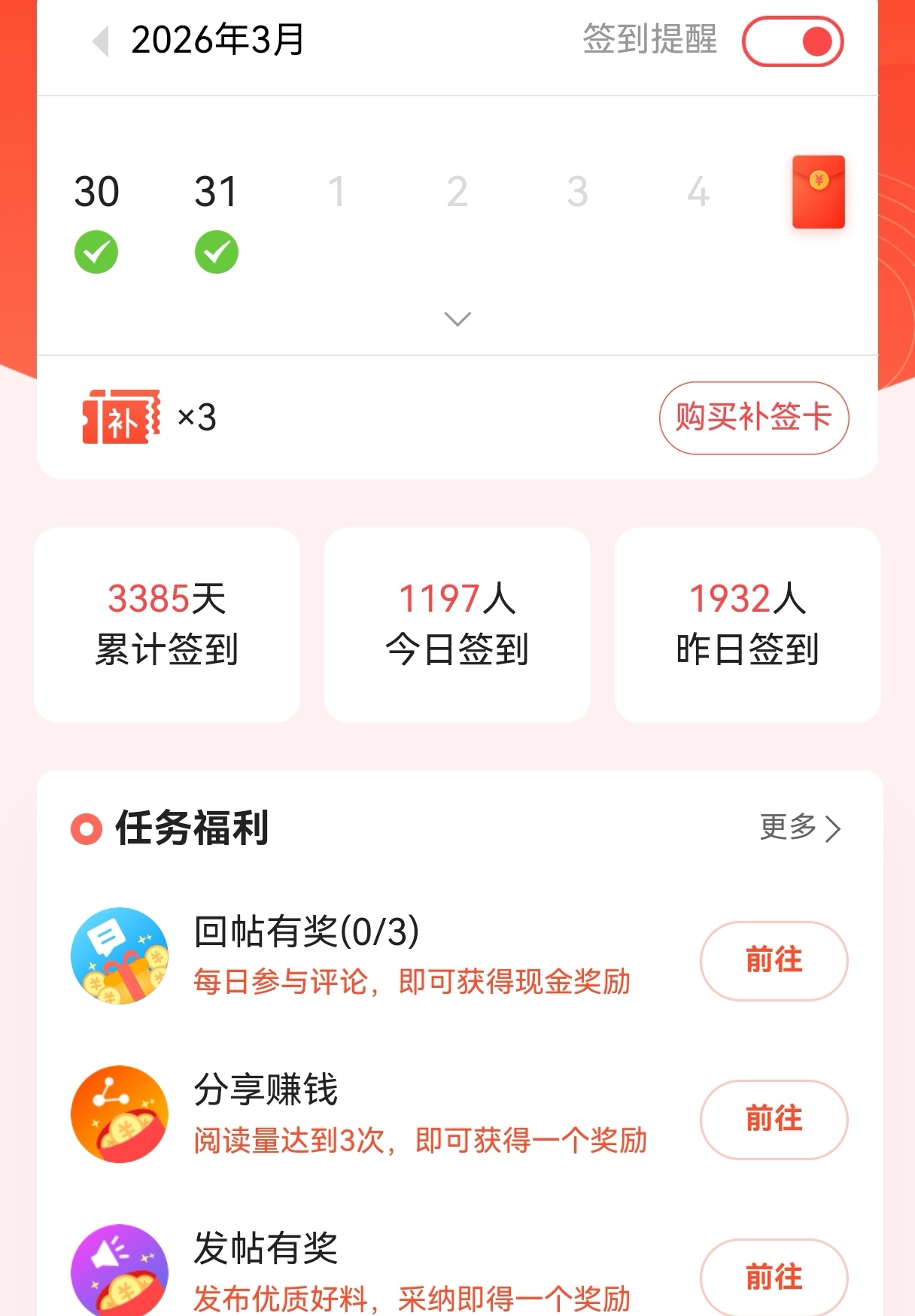The width and height of the screenshot is (915, 1316).
Task: Open 更多 in 任务福利
Action: 800,828
